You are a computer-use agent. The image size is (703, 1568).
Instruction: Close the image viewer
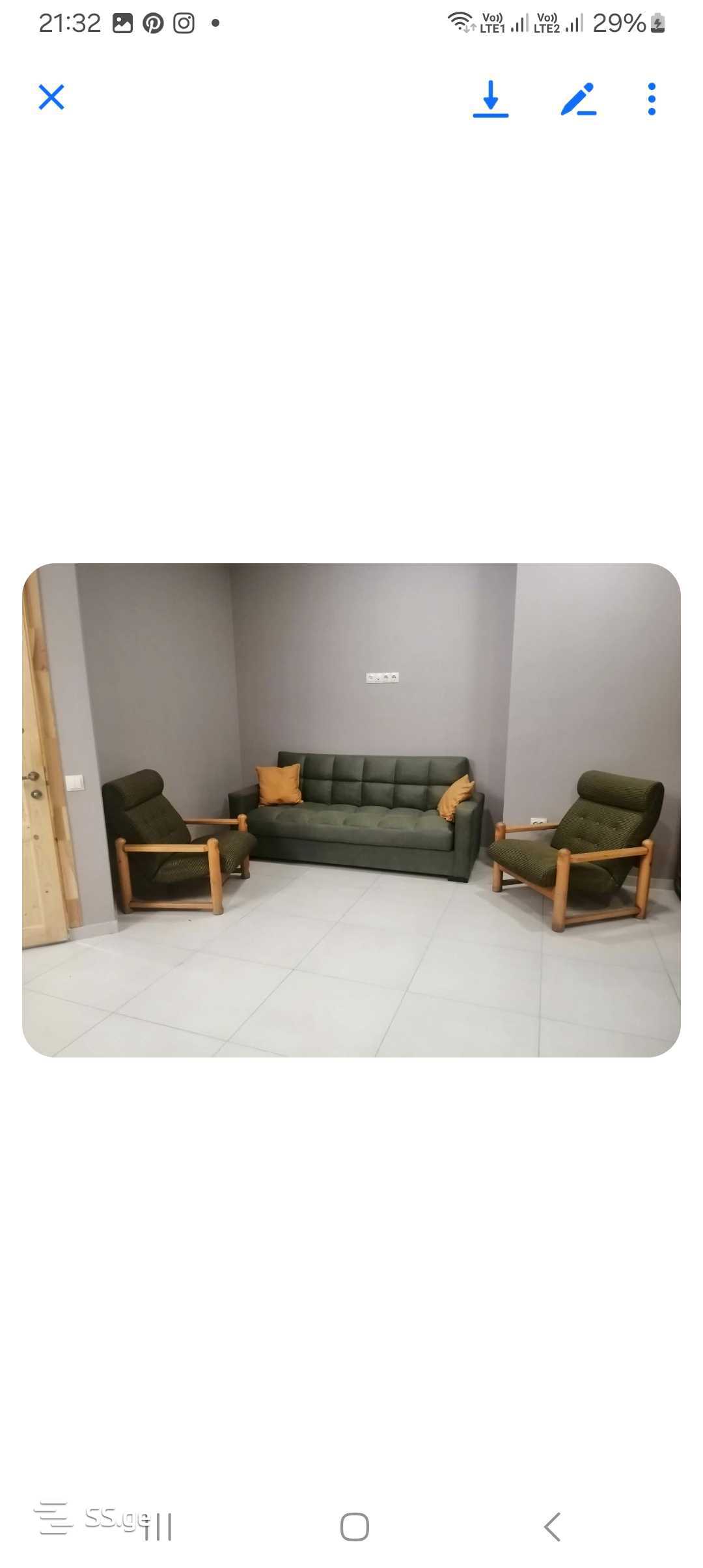[x=51, y=98]
